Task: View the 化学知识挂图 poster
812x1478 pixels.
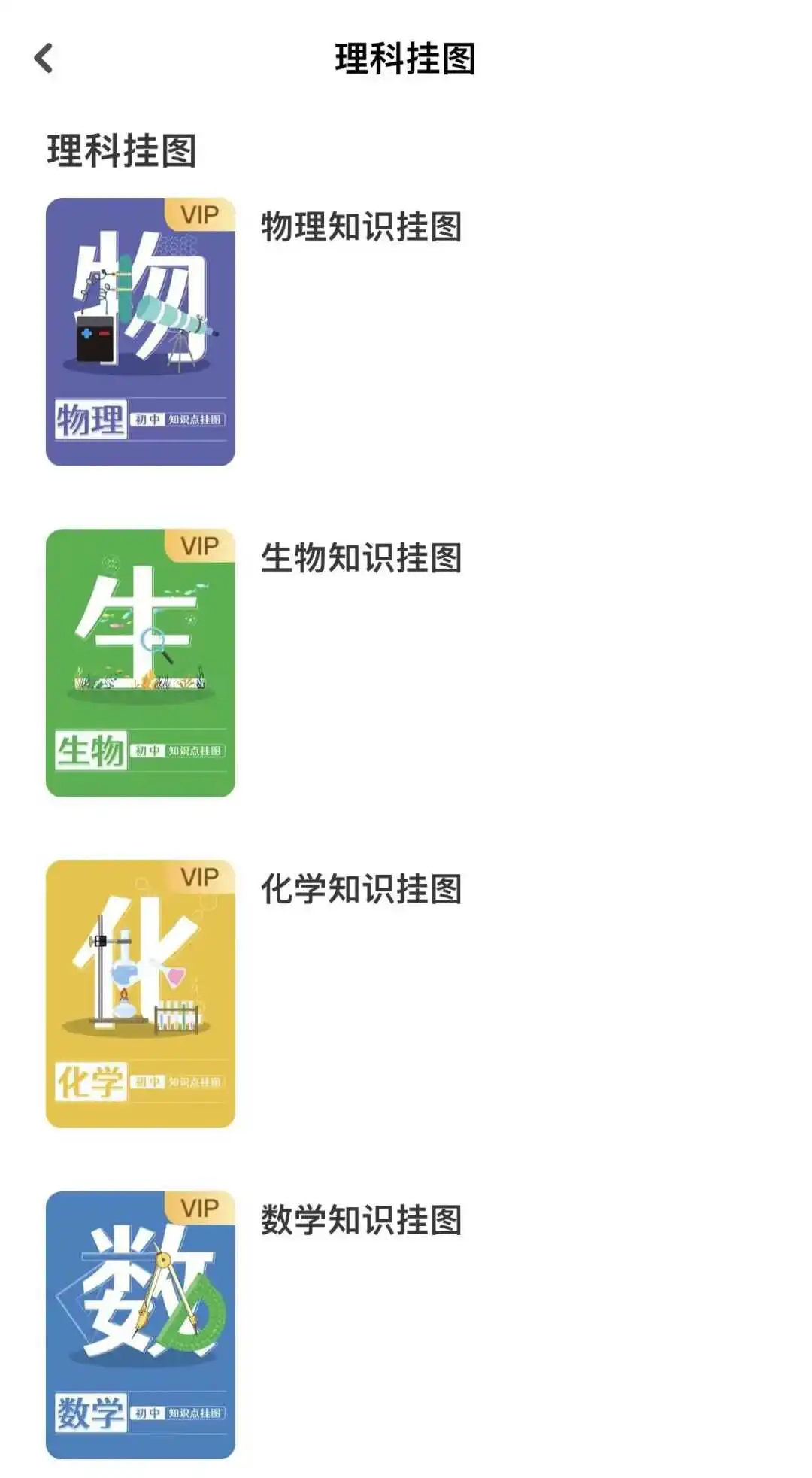Action: tap(141, 994)
